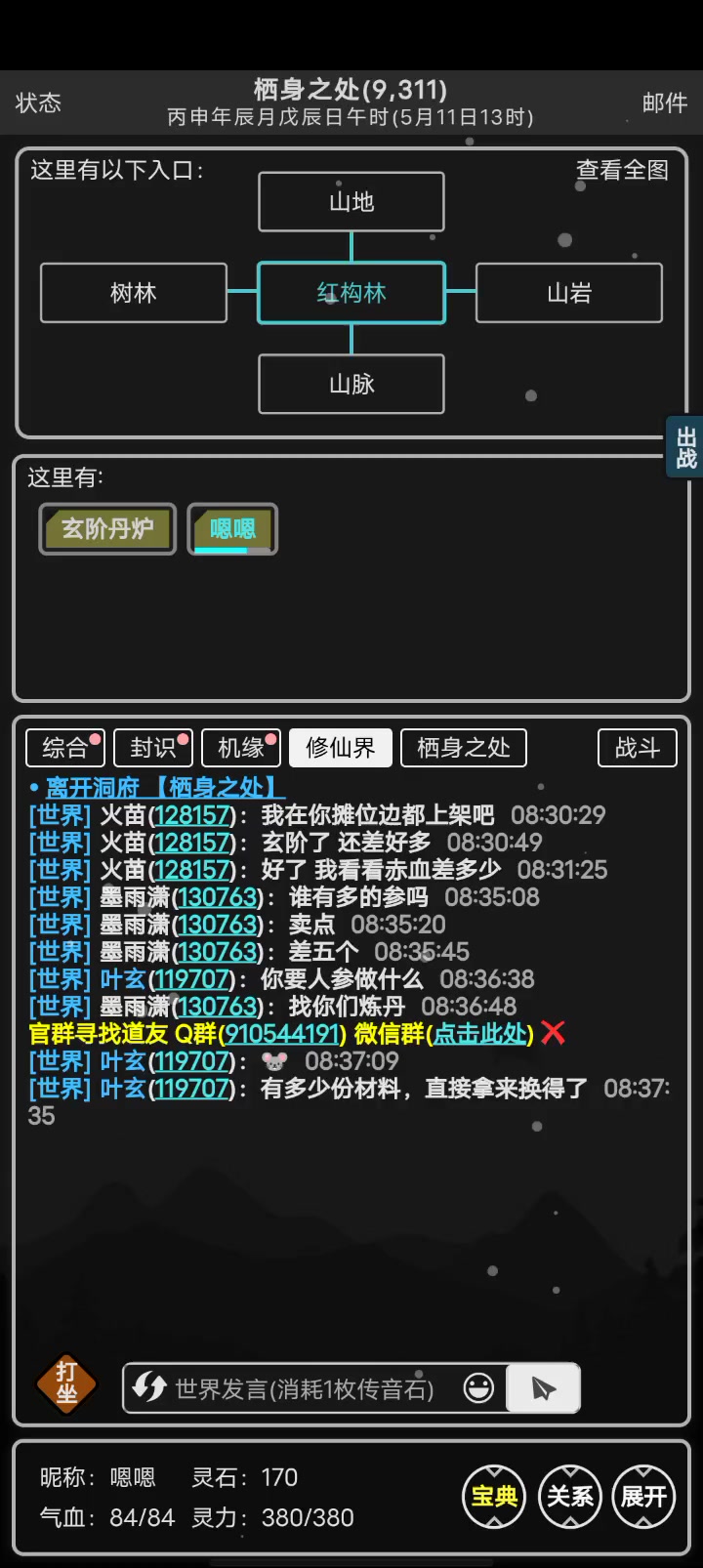Open the 状态 status panel
Image resolution: width=703 pixels, height=1568 pixels.
click(39, 103)
